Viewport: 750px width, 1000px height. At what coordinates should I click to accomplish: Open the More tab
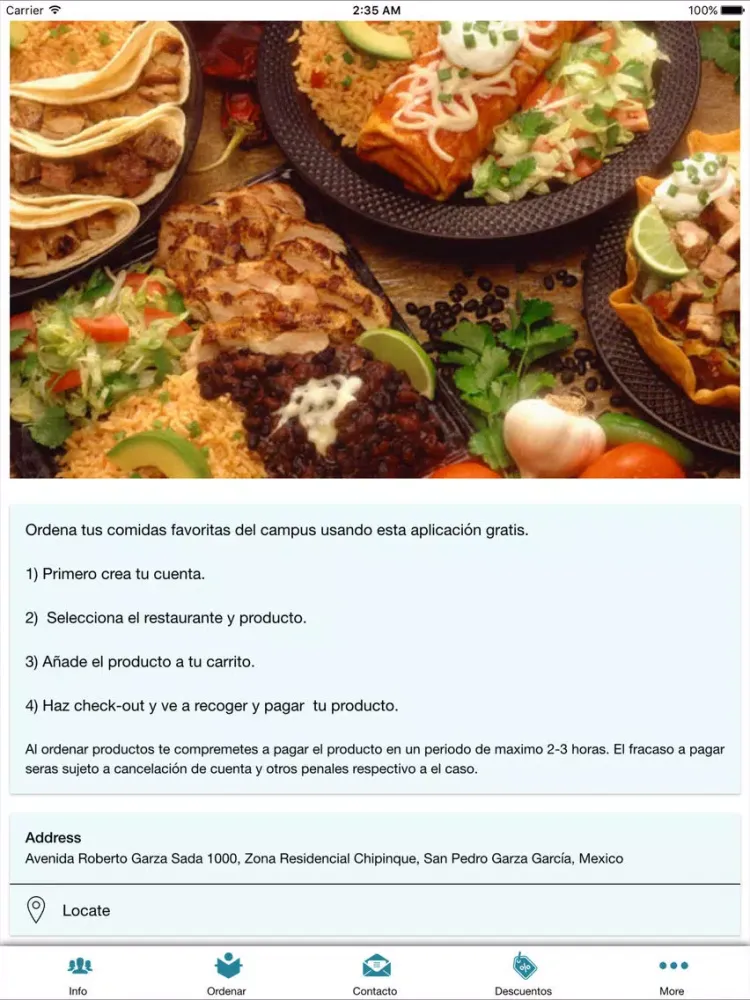[672, 974]
